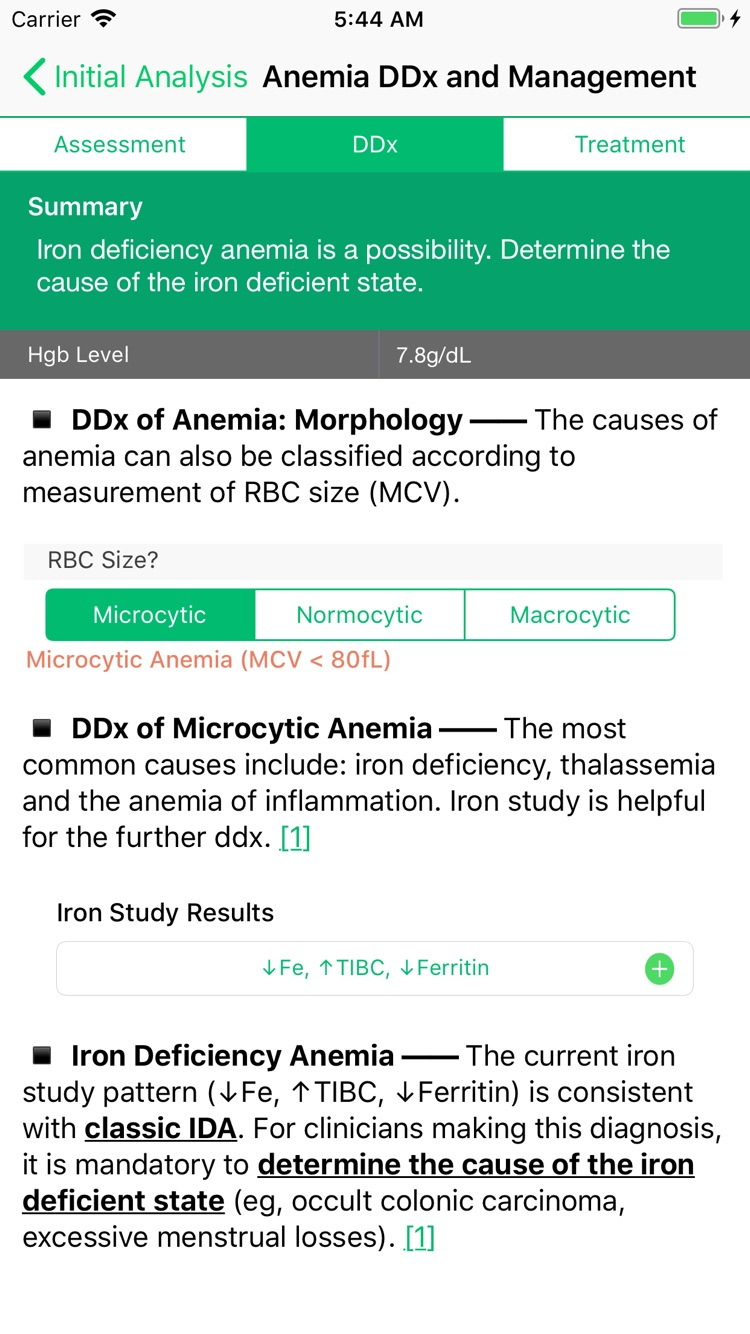Click the square marker beside "DDx of Anemia: Morphology"

(40, 419)
